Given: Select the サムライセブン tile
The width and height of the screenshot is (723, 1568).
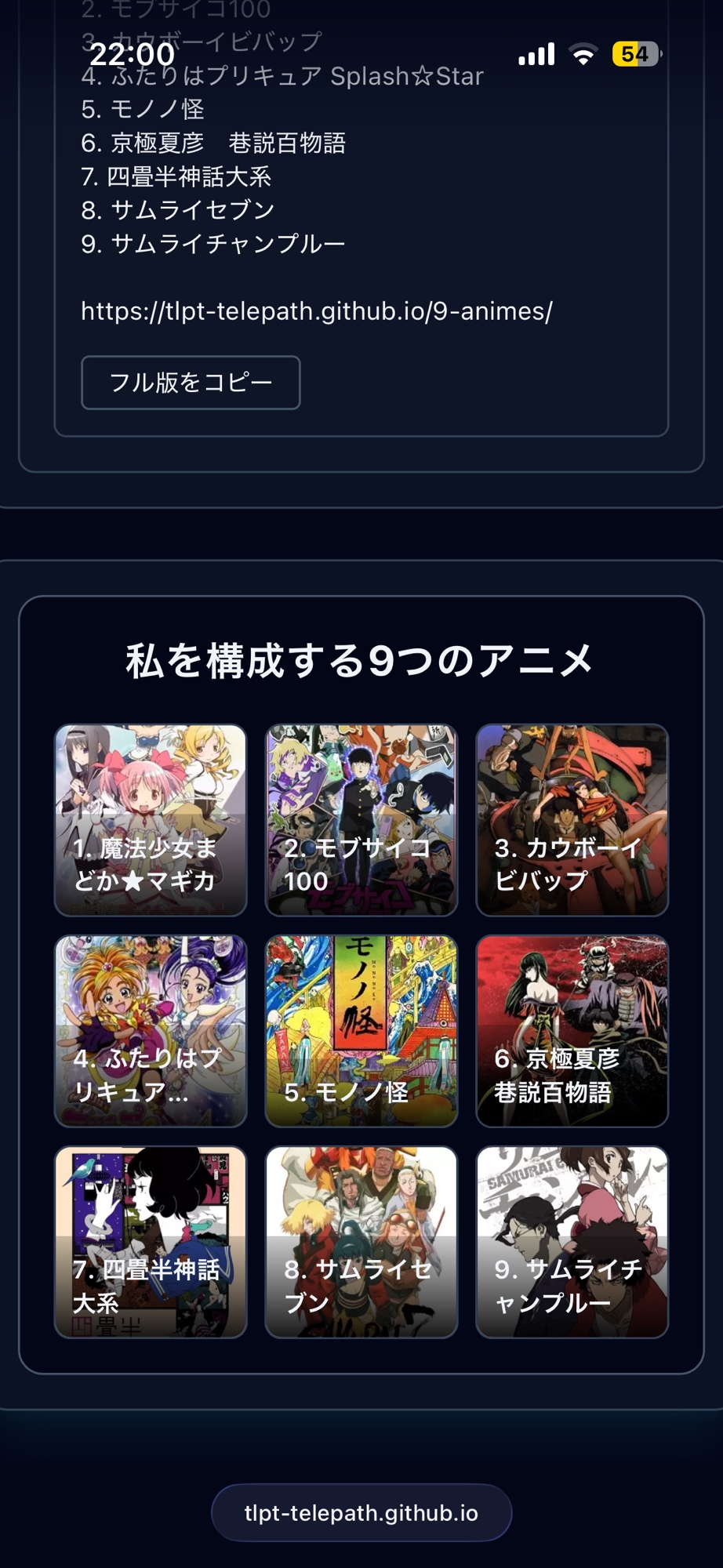Looking at the screenshot, I should point(361,1242).
